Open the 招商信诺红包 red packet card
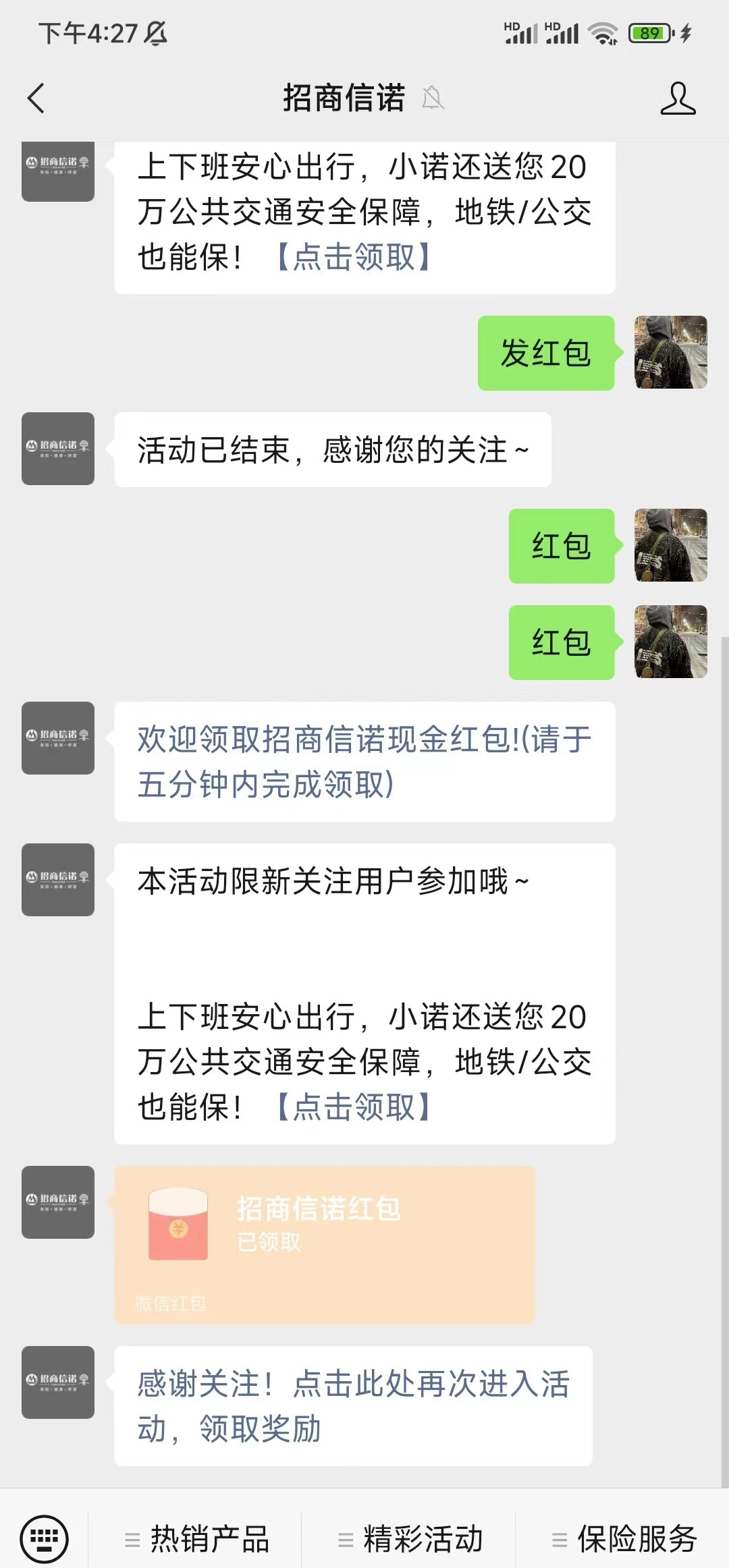 click(x=324, y=1243)
